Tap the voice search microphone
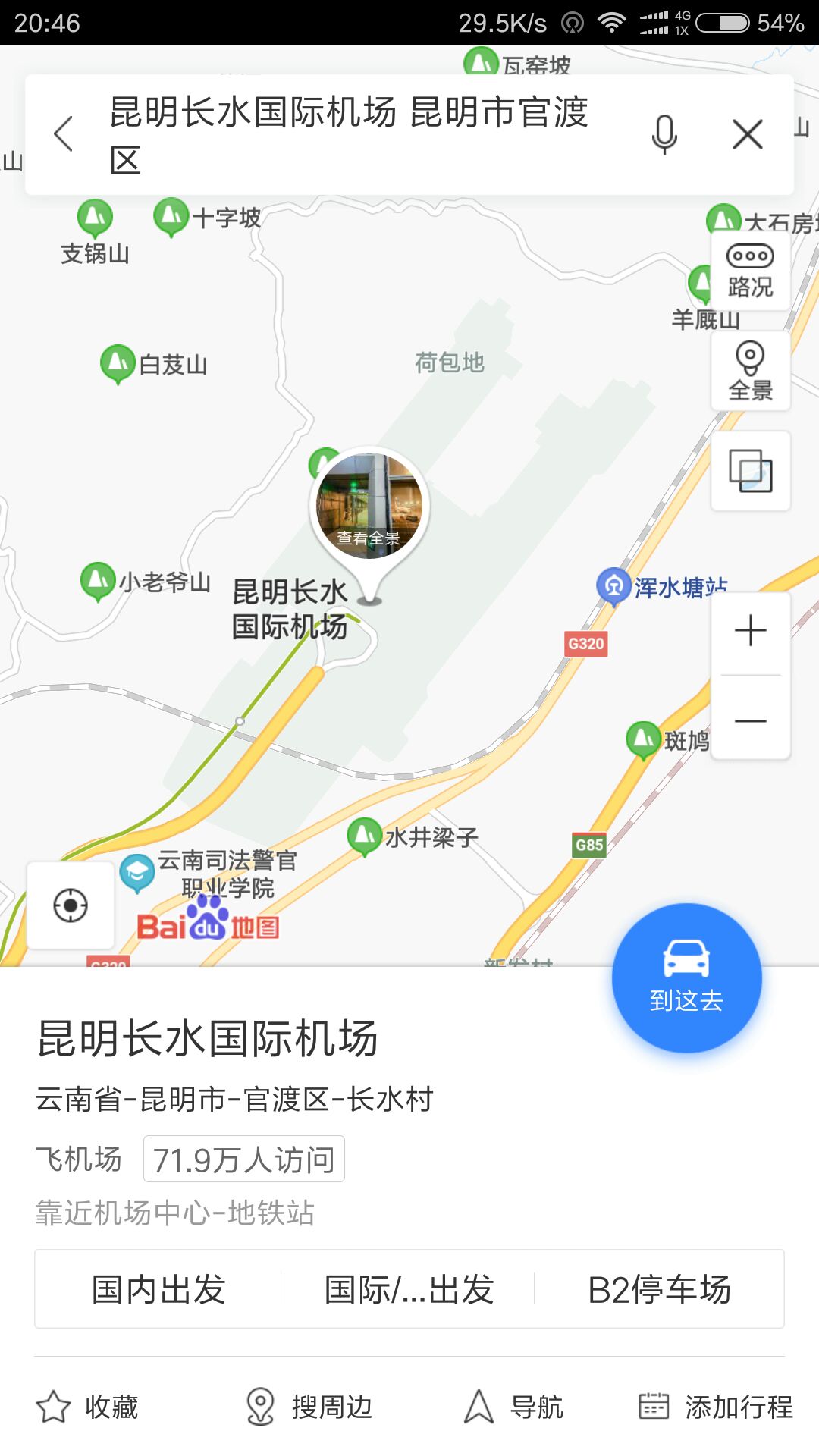Viewport: 819px width, 1456px height. coord(664,134)
